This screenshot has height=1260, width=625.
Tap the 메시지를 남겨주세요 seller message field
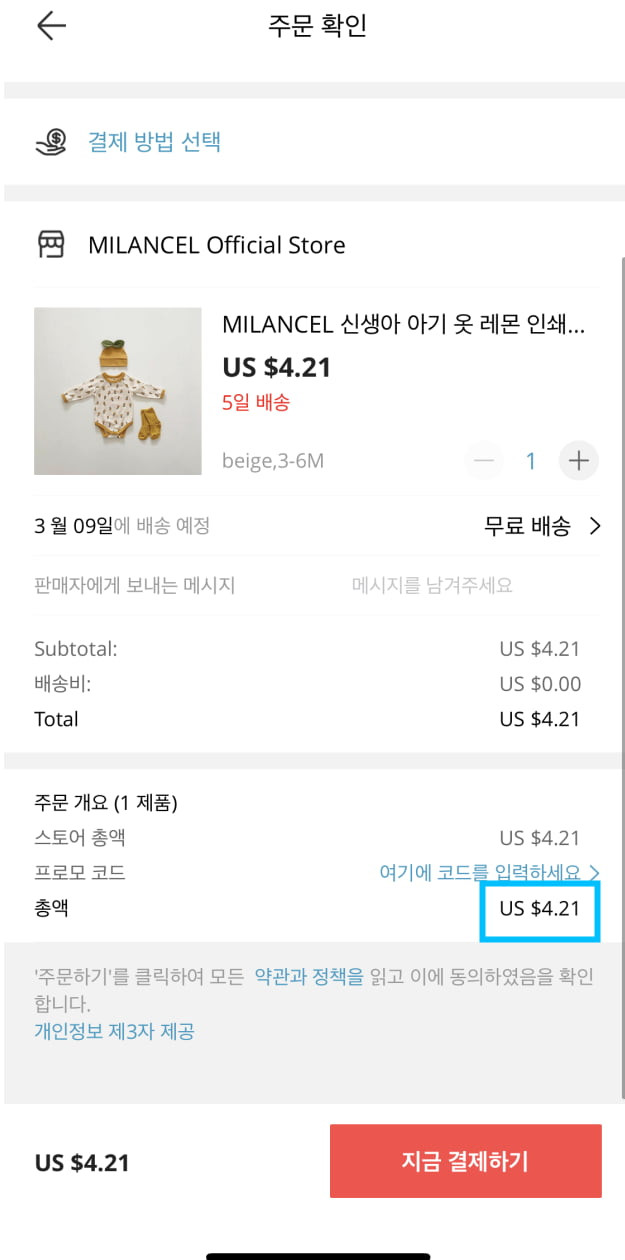click(x=432, y=585)
